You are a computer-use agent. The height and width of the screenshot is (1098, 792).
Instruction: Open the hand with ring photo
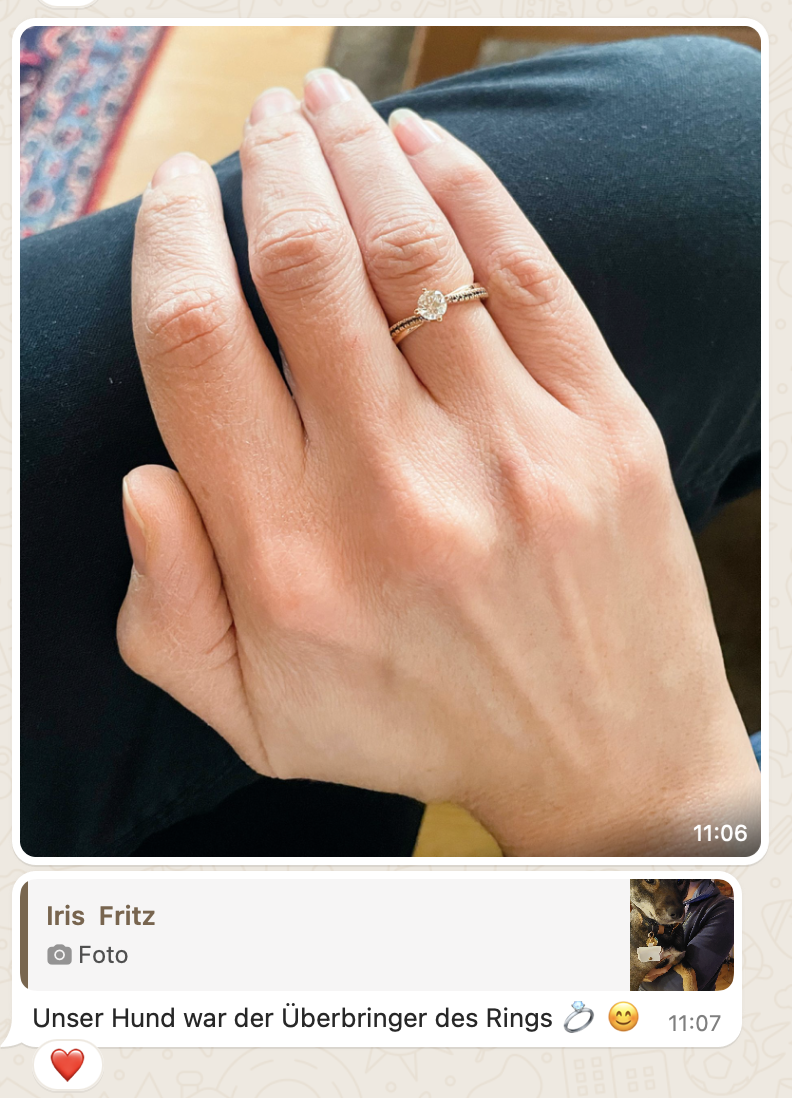pos(390,440)
